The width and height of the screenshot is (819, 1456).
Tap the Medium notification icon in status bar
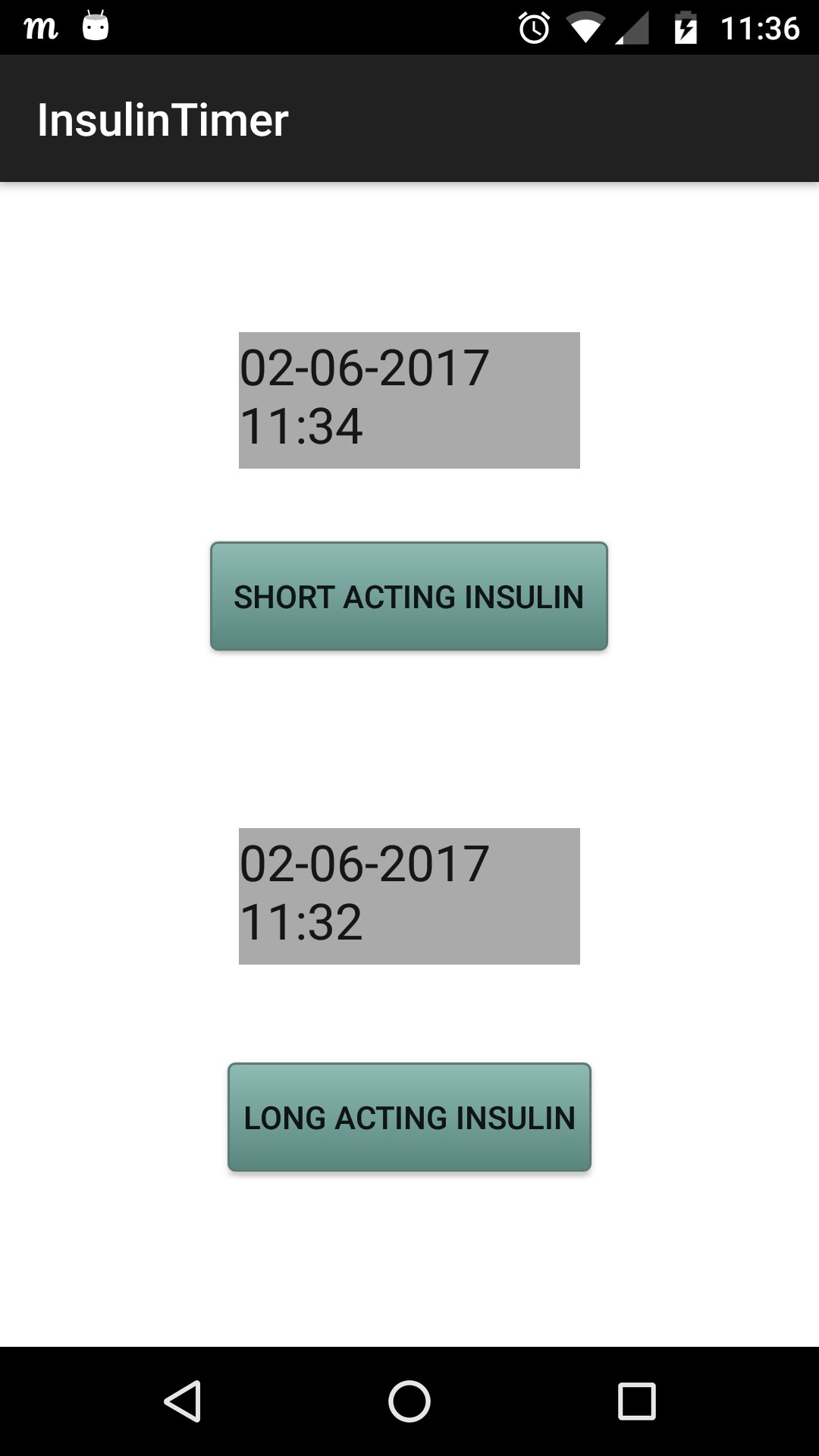point(41,27)
